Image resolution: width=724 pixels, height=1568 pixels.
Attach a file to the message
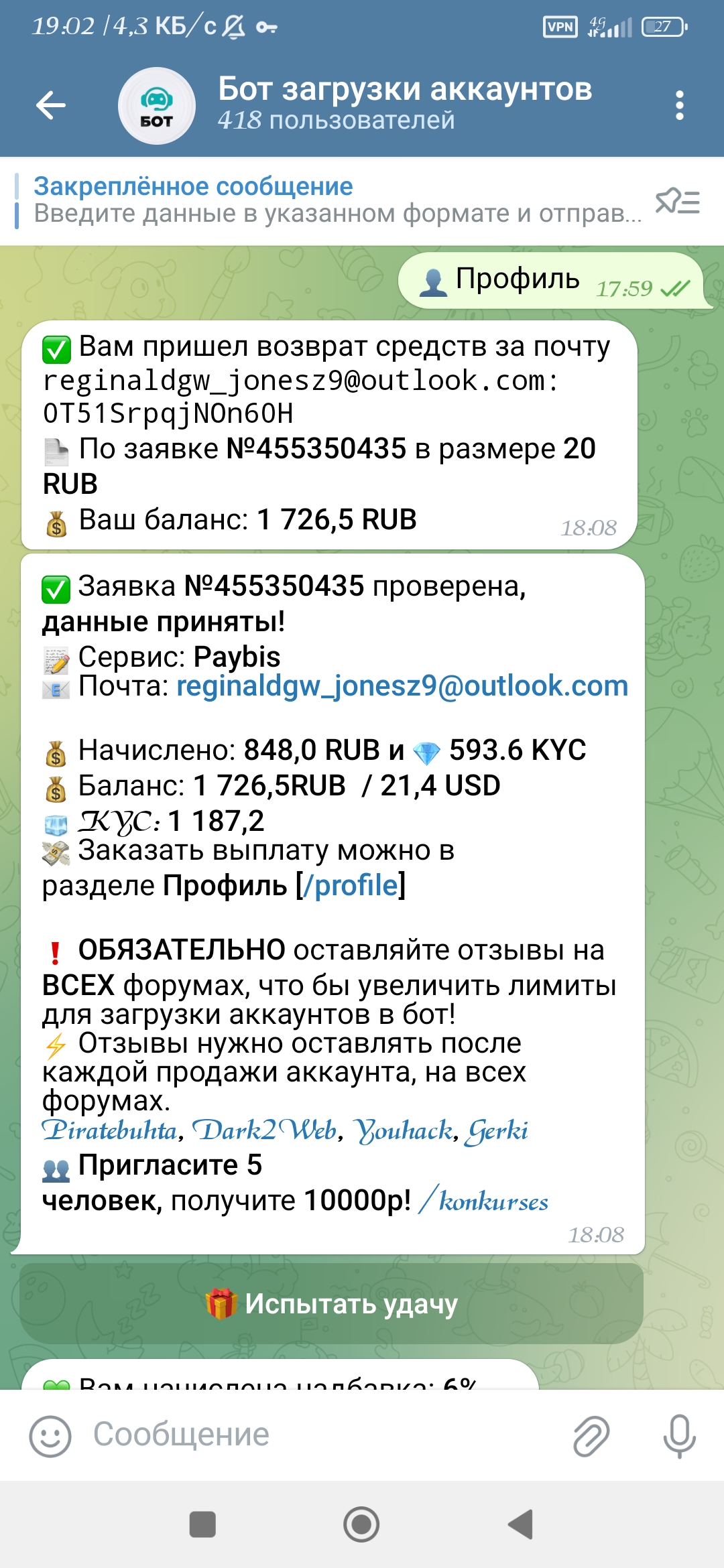(x=591, y=1436)
